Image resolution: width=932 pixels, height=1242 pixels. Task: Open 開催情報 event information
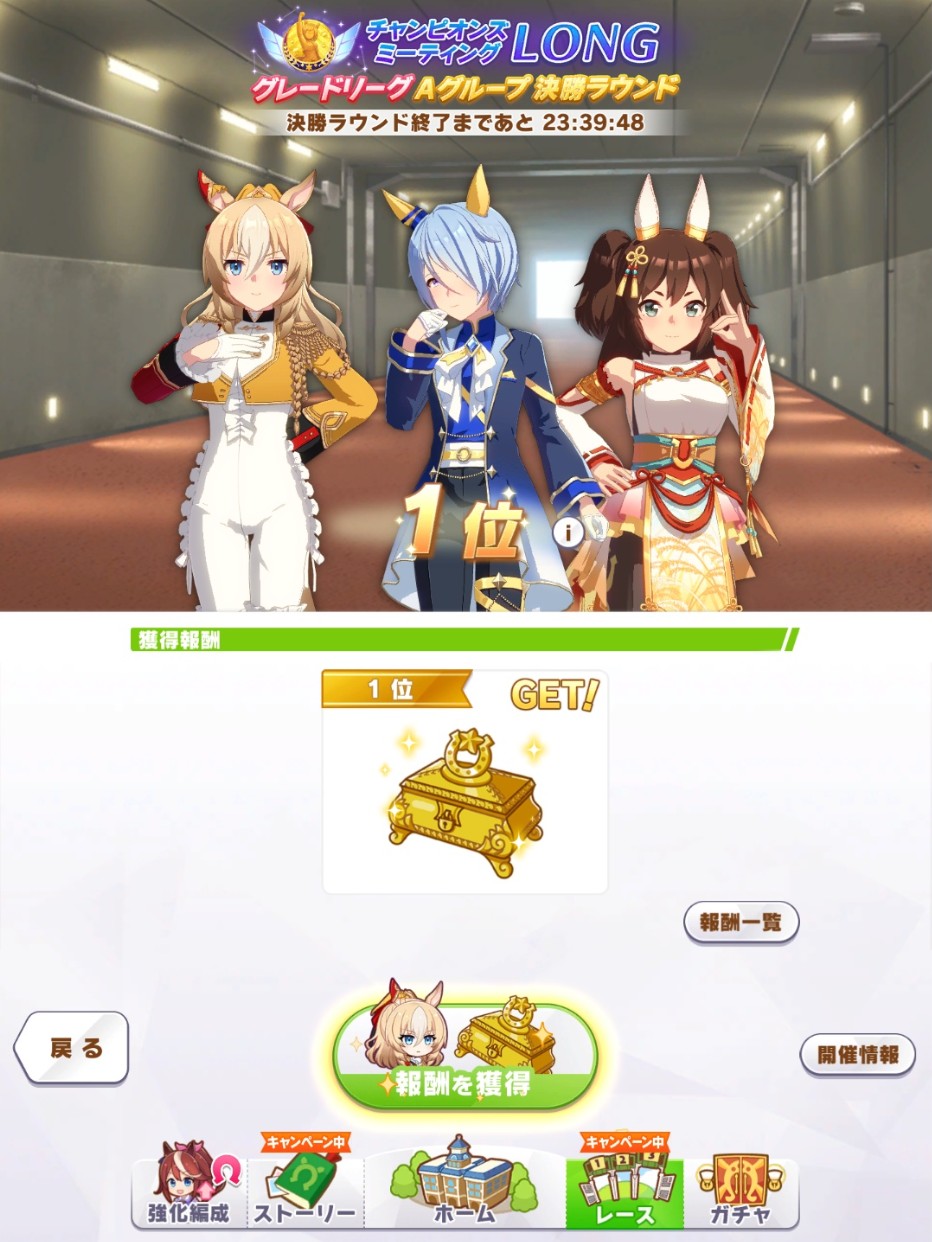[x=858, y=1054]
